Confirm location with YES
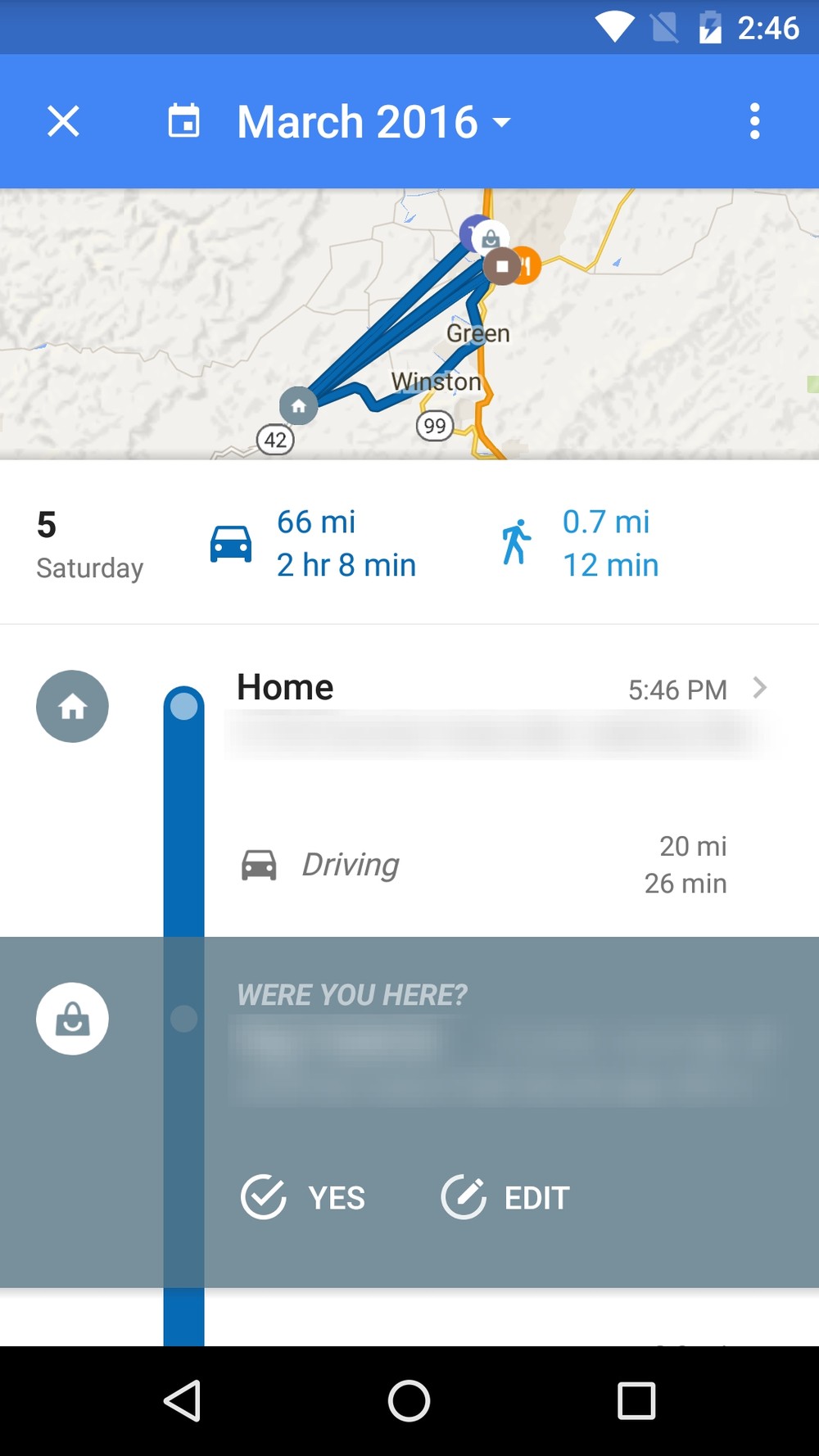 (x=303, y=1197)
